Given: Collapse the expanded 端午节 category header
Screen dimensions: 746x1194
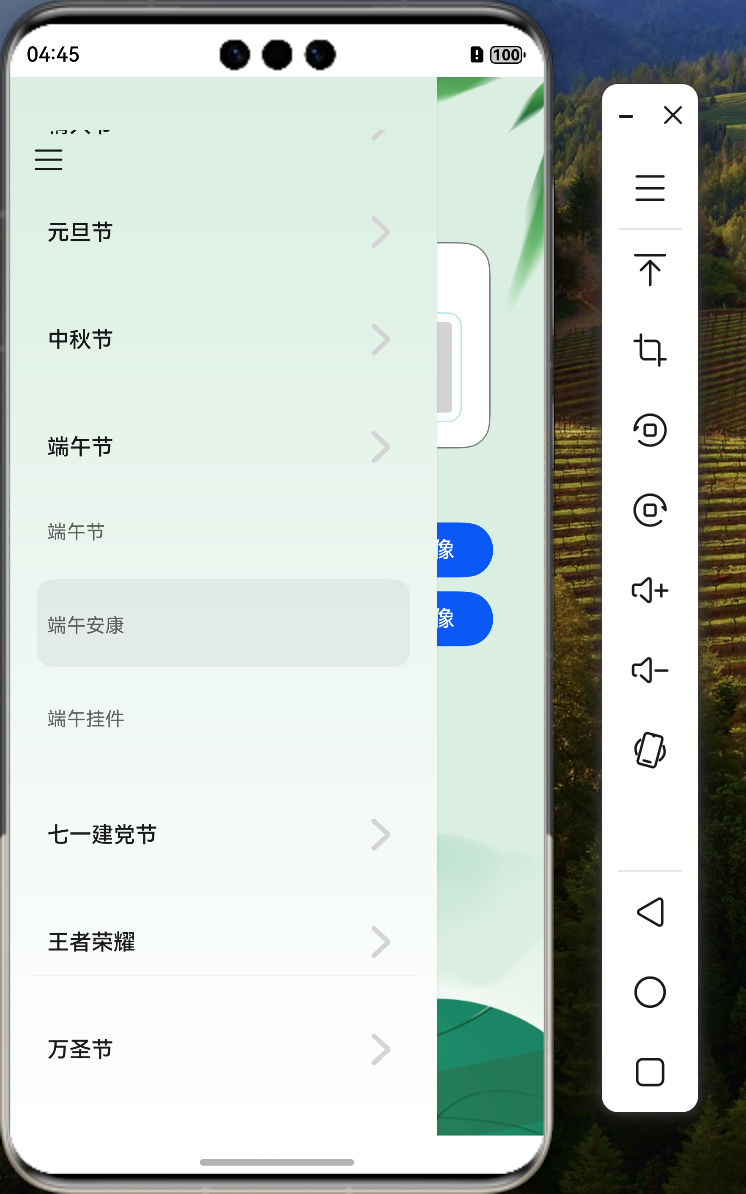Looking at the screenshot, I should pos(222,447).
